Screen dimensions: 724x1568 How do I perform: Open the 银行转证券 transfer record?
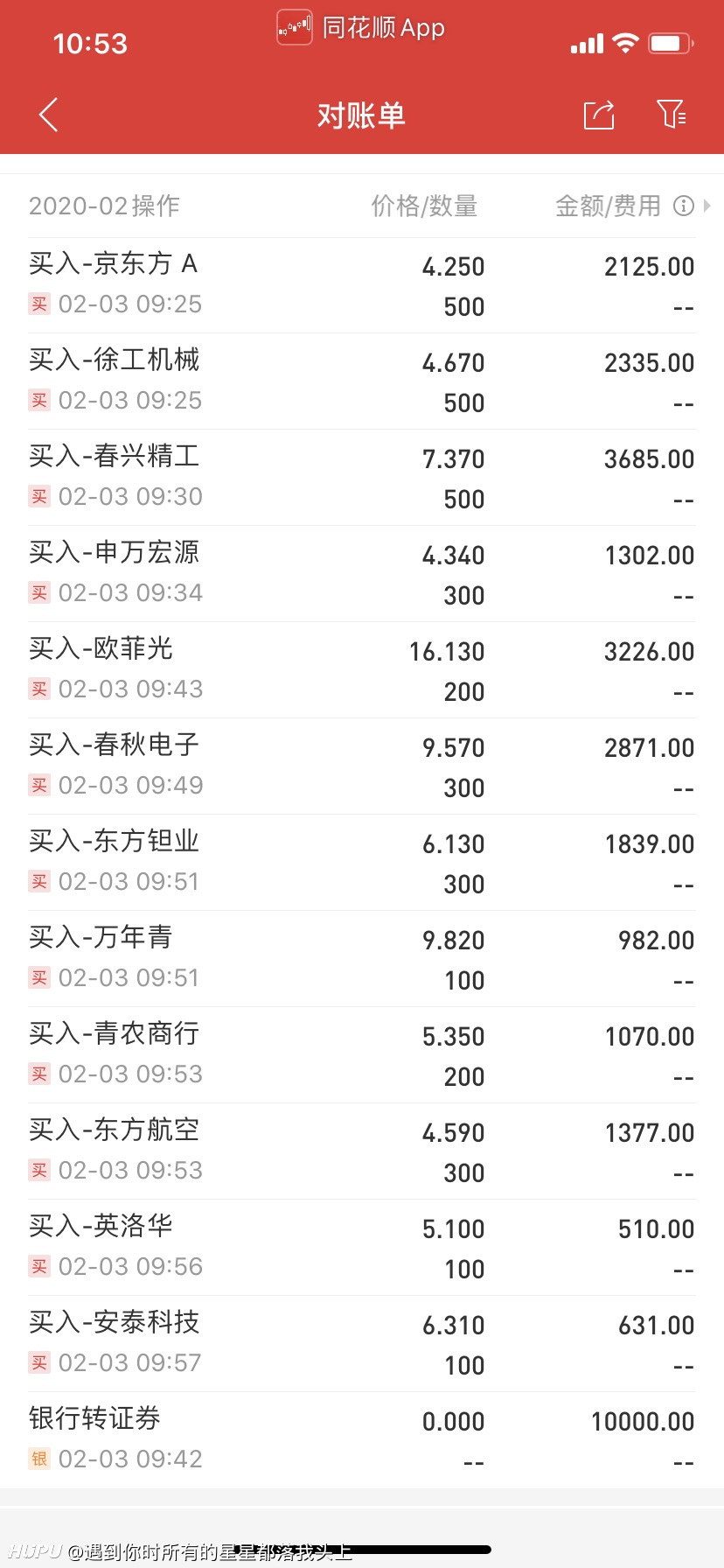pos(362,1440)
